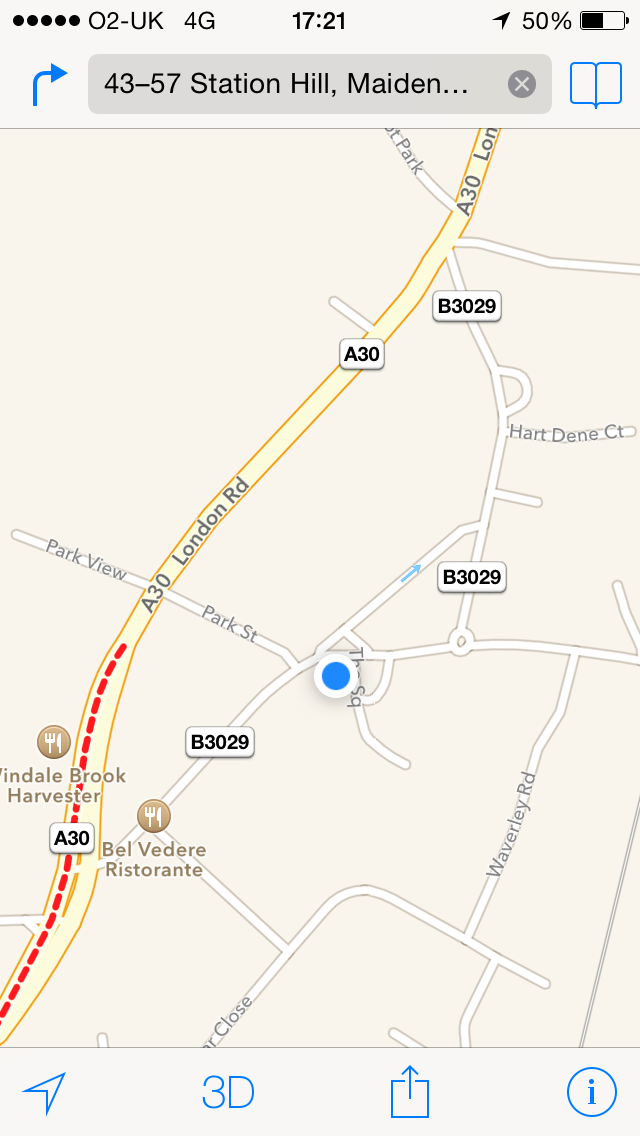
Task: Tap the blue current location dot
Action: (336, 677)
